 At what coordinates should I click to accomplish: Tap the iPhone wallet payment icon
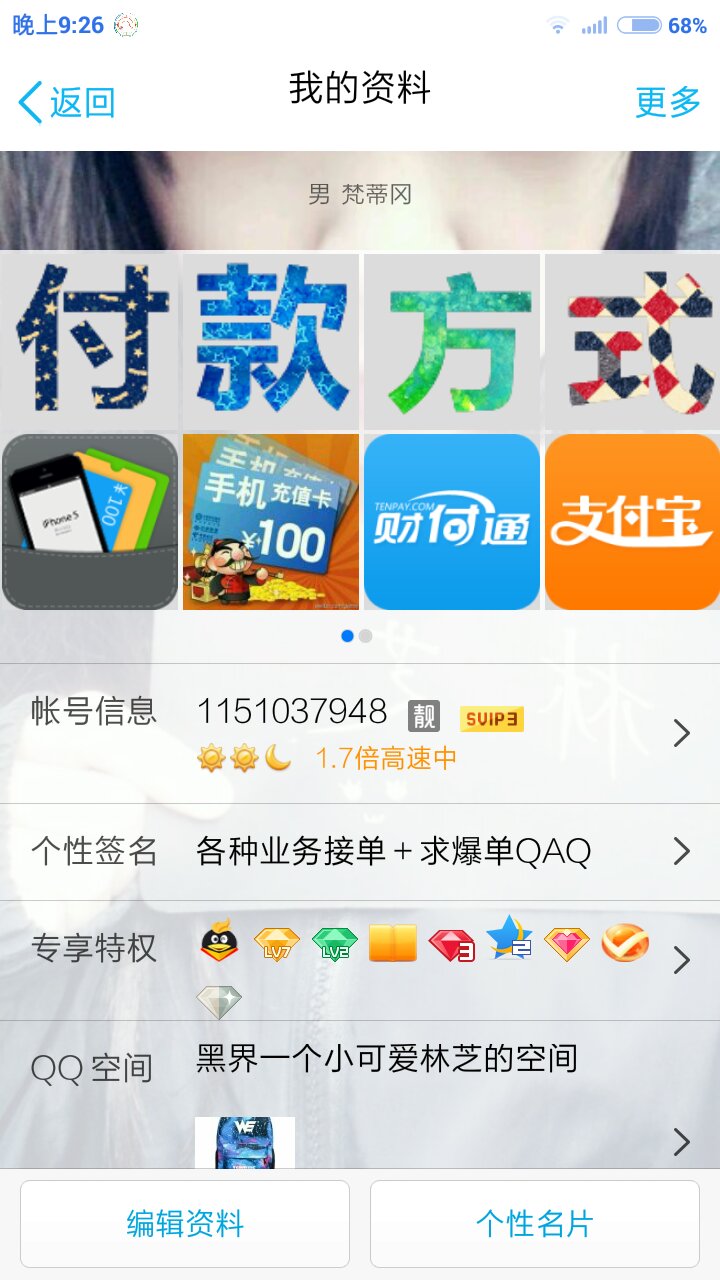[90, 520]
